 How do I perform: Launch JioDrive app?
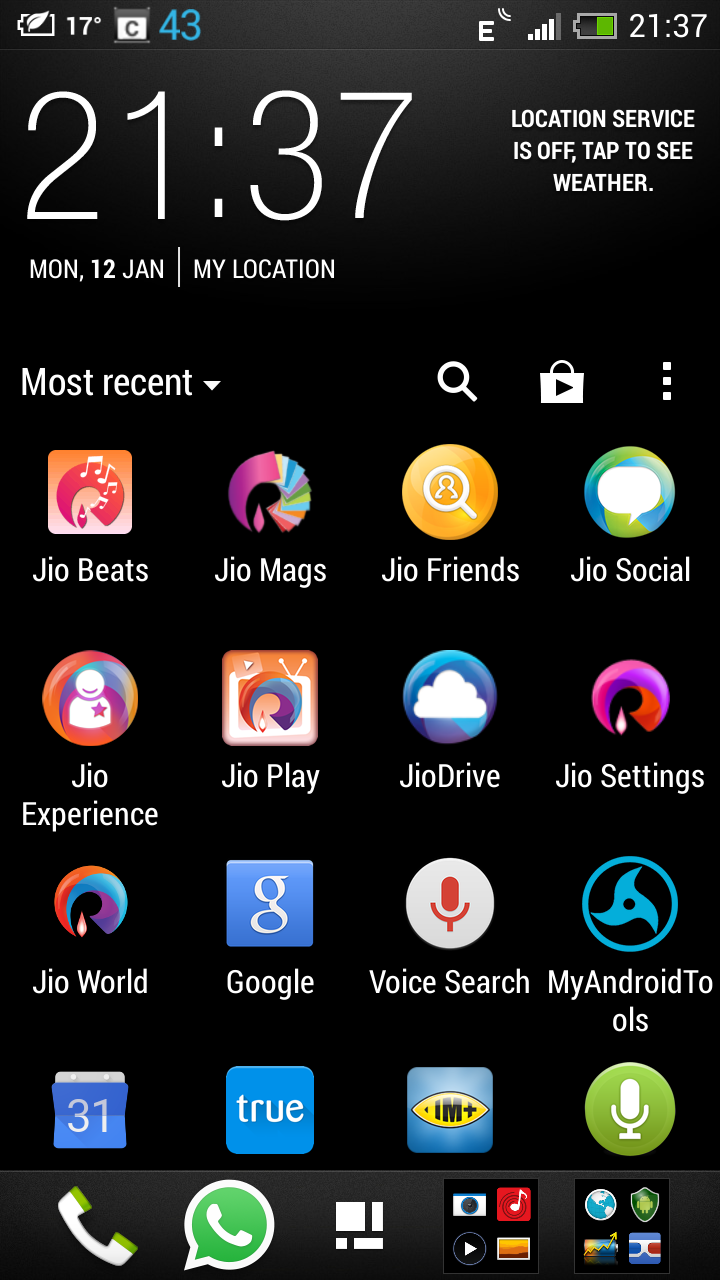coord(450,698)
